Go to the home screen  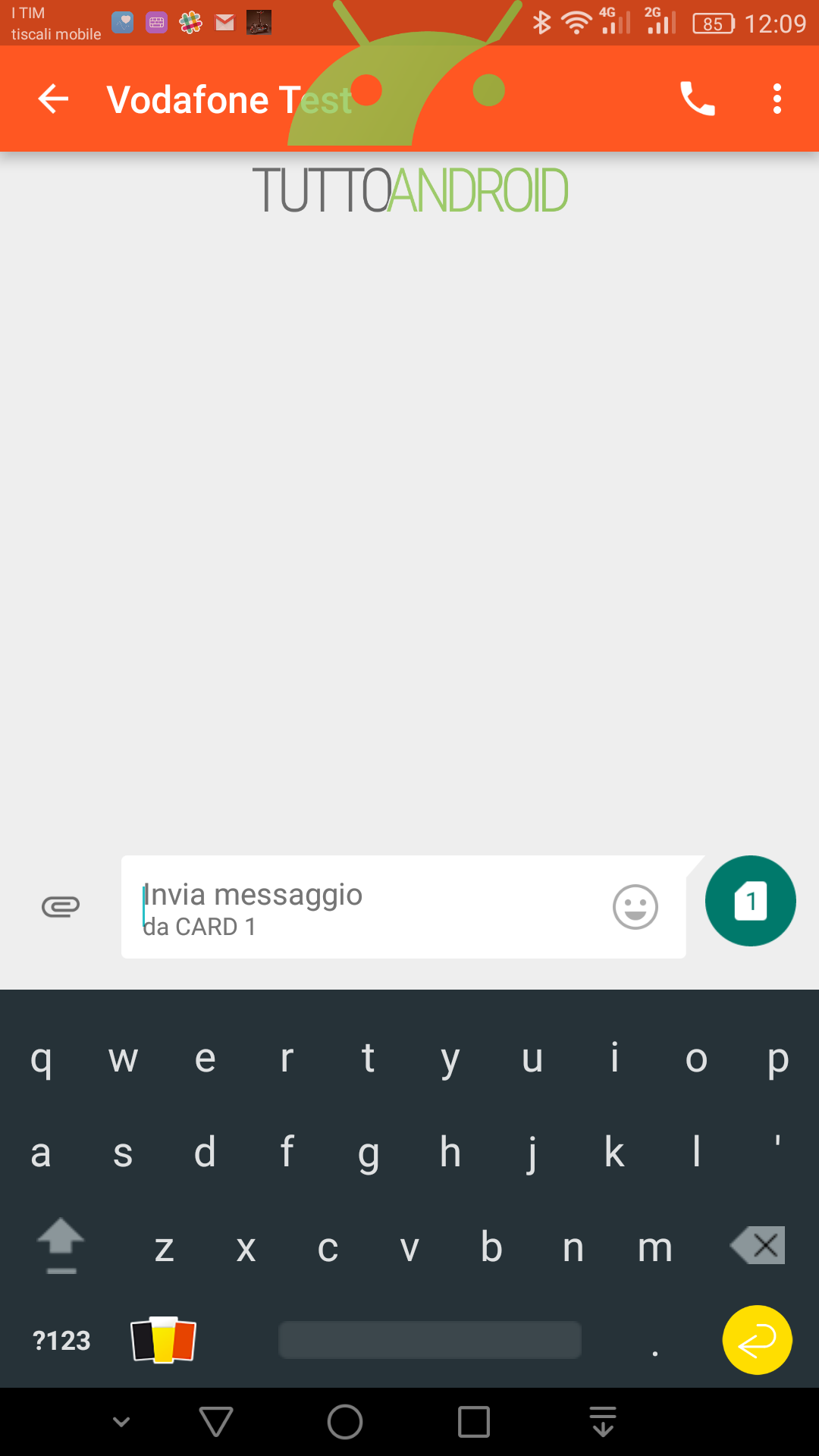[345, 1422]
